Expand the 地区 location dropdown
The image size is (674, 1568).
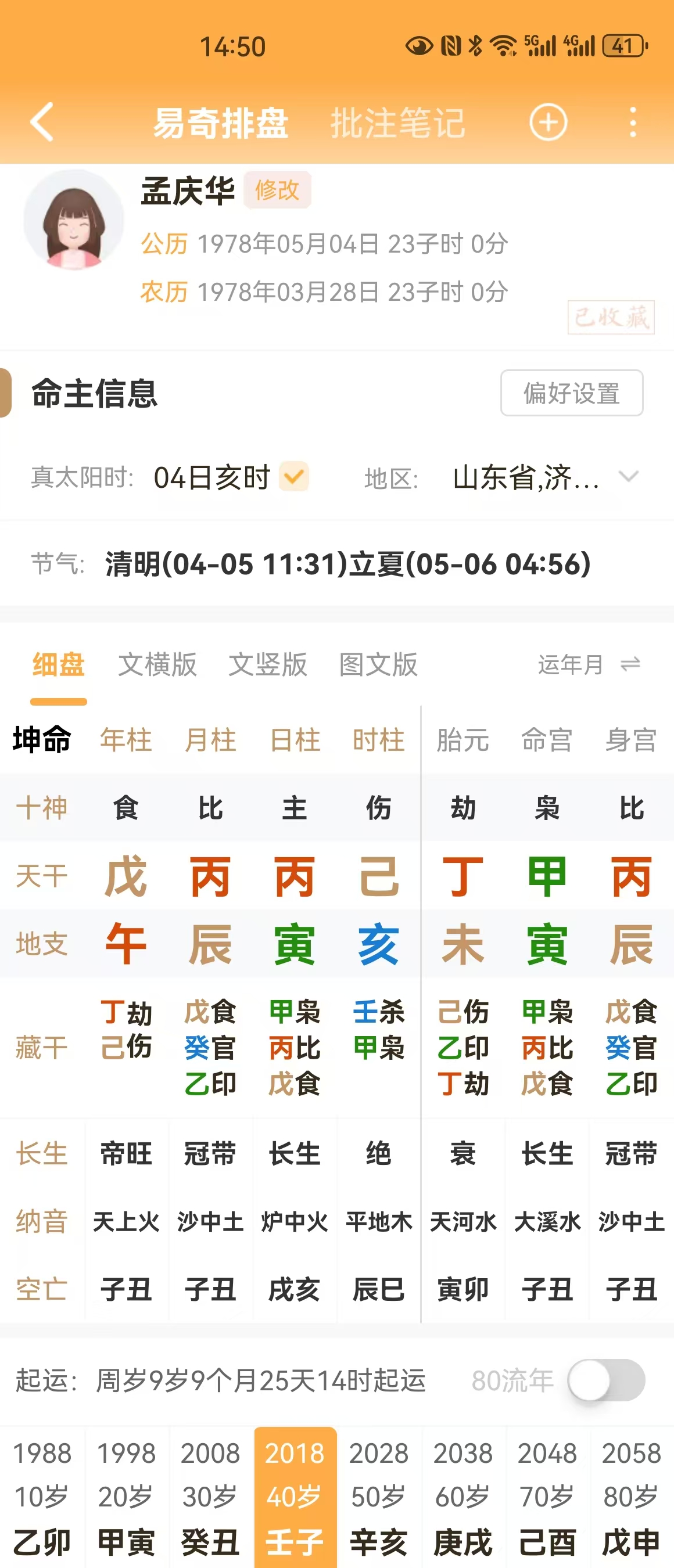pyautogui.click(x=628, y=477)
